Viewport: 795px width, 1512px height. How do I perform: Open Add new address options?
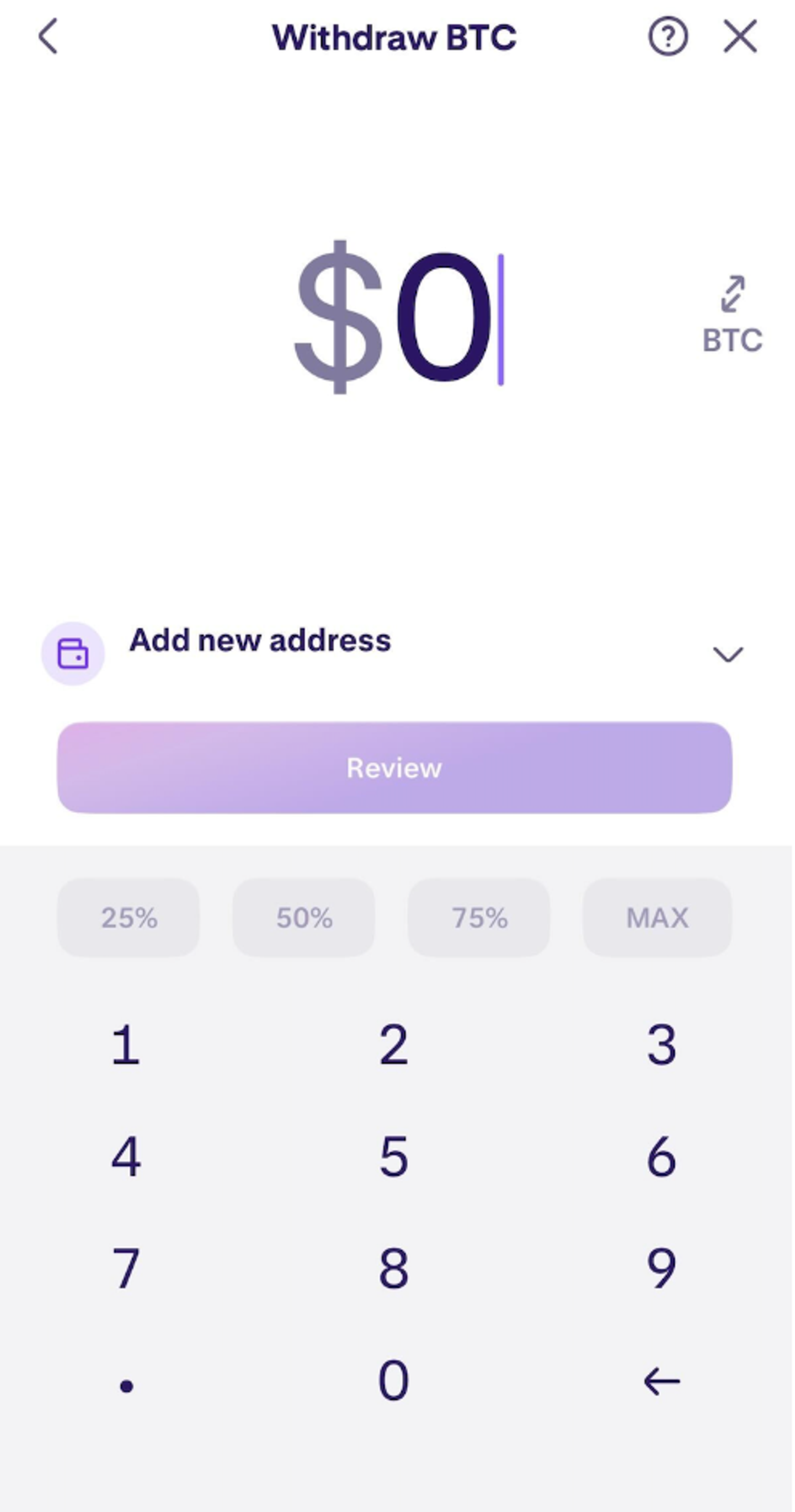pyautogui.click(x=261, y=641)
